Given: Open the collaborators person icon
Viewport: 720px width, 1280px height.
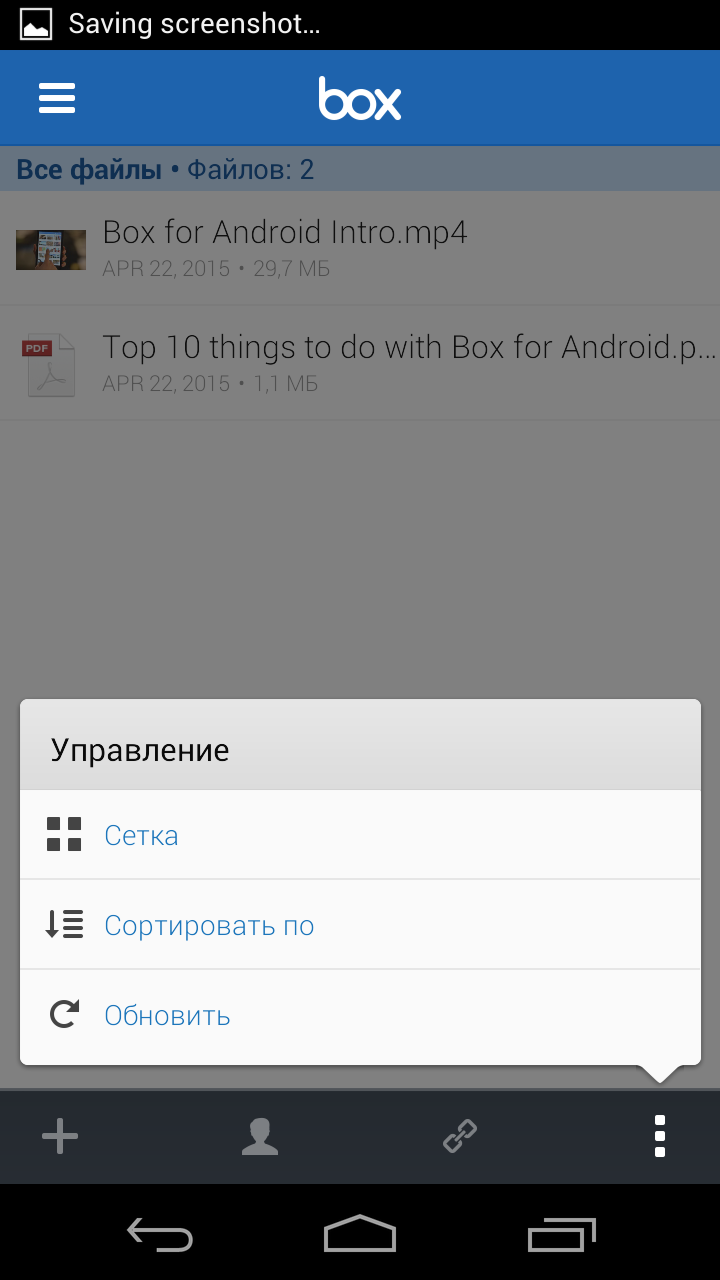Looking at the screenshot, I should point(260,1137).
